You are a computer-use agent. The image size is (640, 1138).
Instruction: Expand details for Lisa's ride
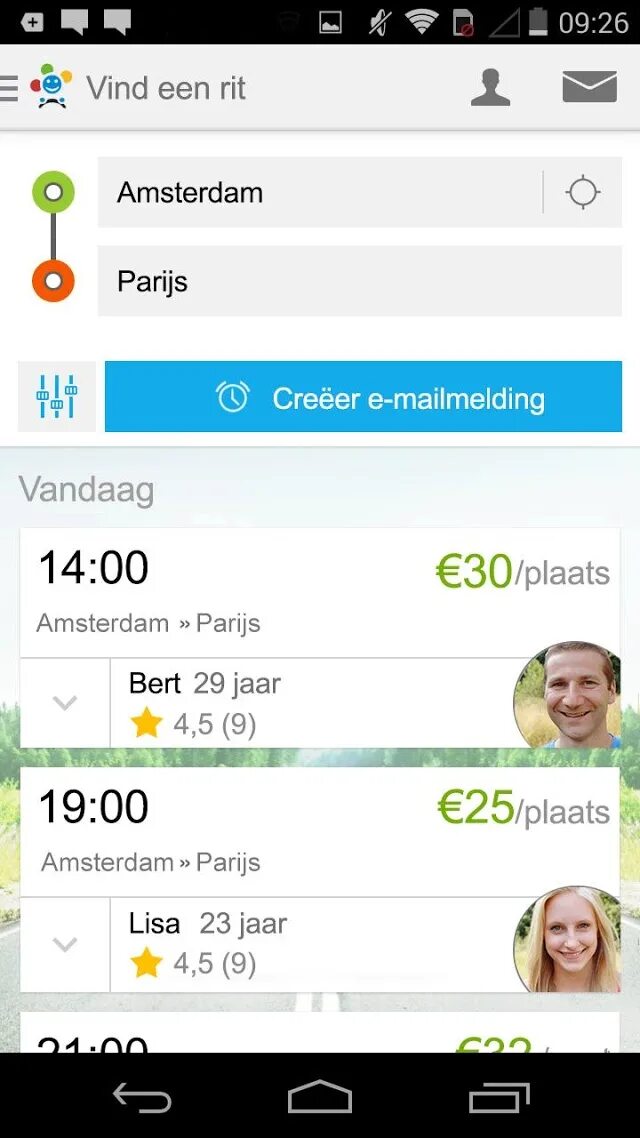click(x=65, y=943)
